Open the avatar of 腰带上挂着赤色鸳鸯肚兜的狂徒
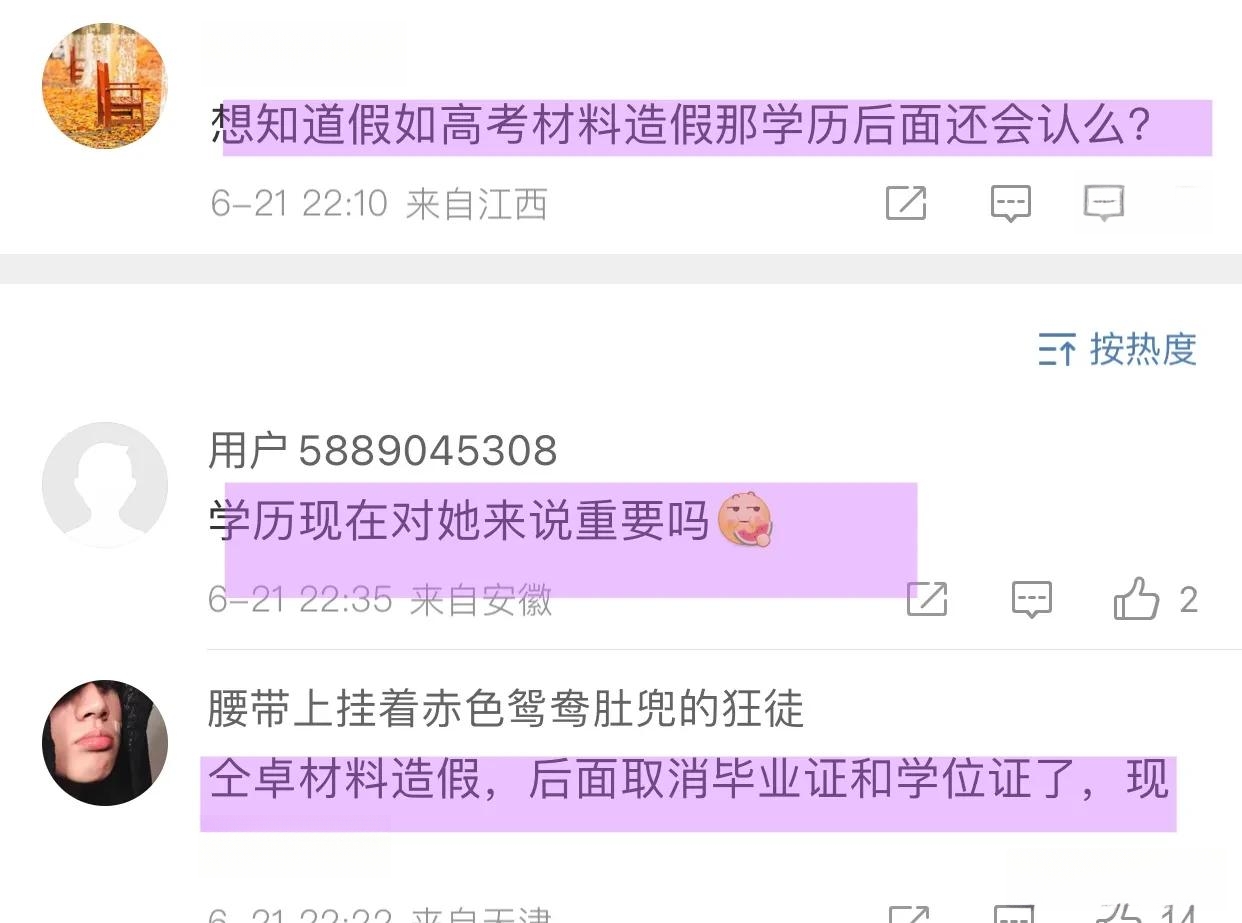Screen dimensions: 1242x923 [104, 743]
